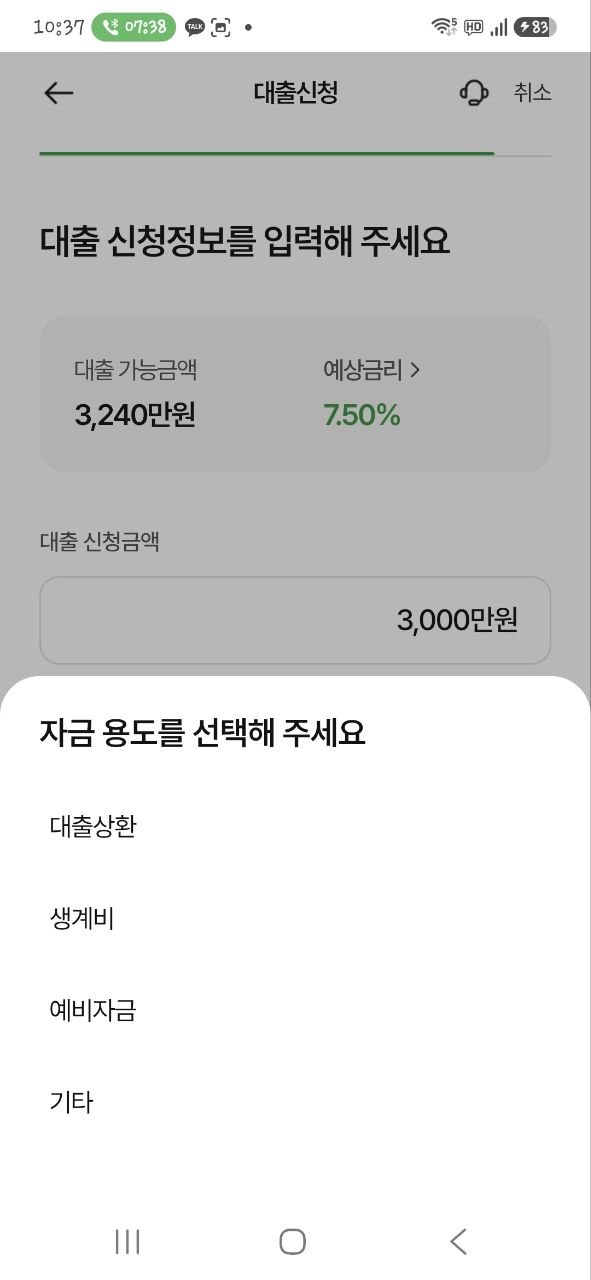The height and width of the screenshot is (1280, 591).
Task: Go back with the top-left arrow
Action: [59, 93]
